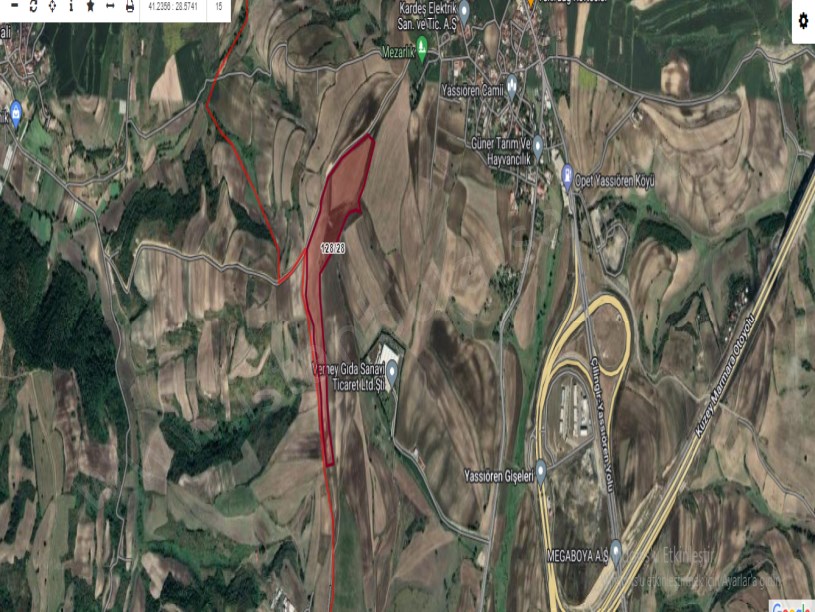
Task: Zoom out with the minus icon
Action: point(14,6)
